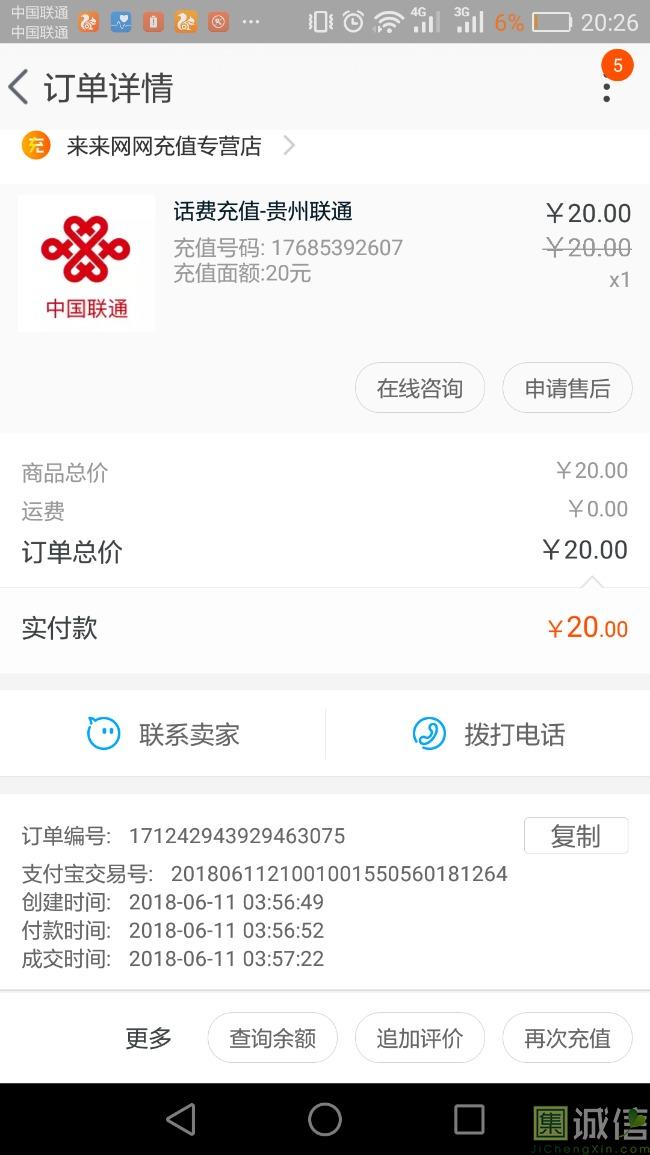Go back from the 订单详情 page
Viewport: 650px width, 1155px height.
pos(19,88)
